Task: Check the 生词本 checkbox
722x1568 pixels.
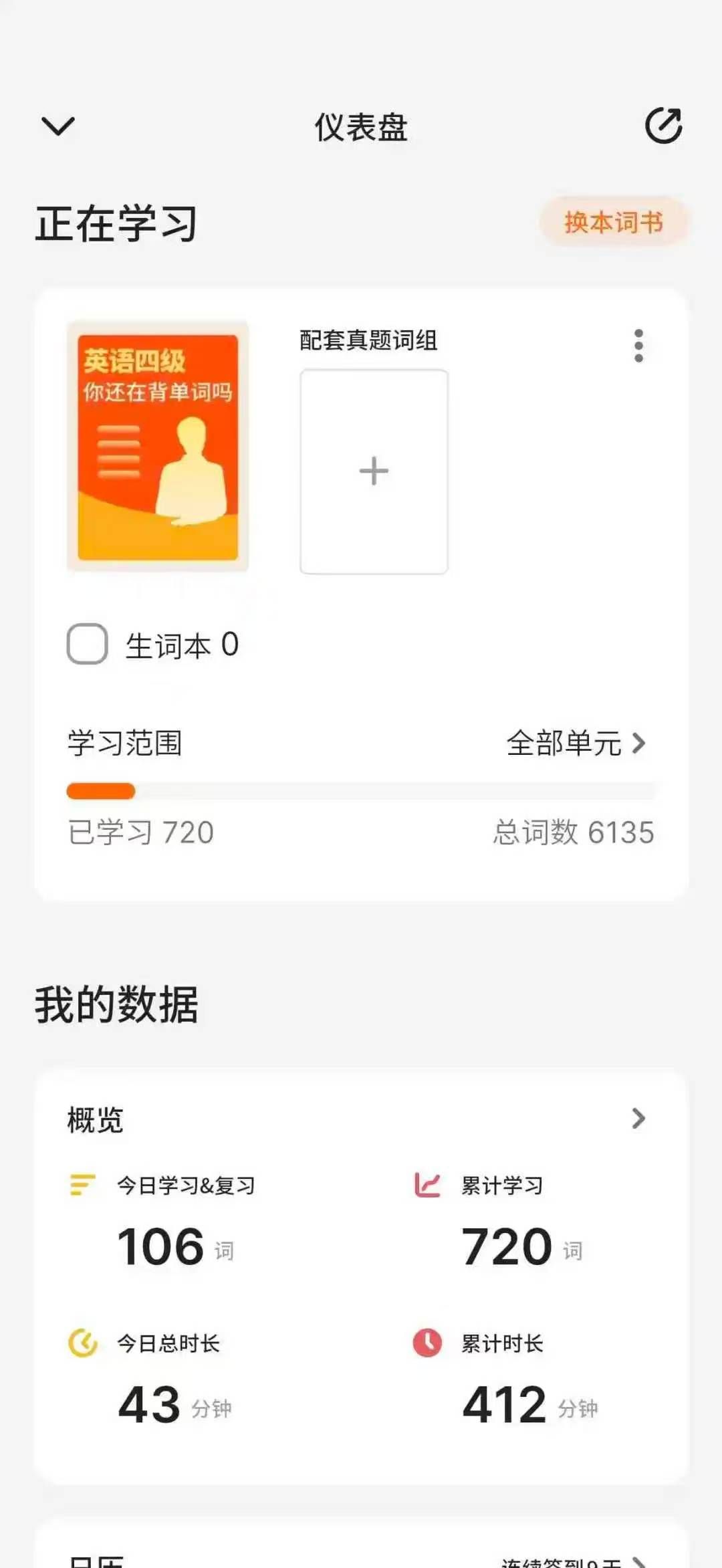Action: 88,644
